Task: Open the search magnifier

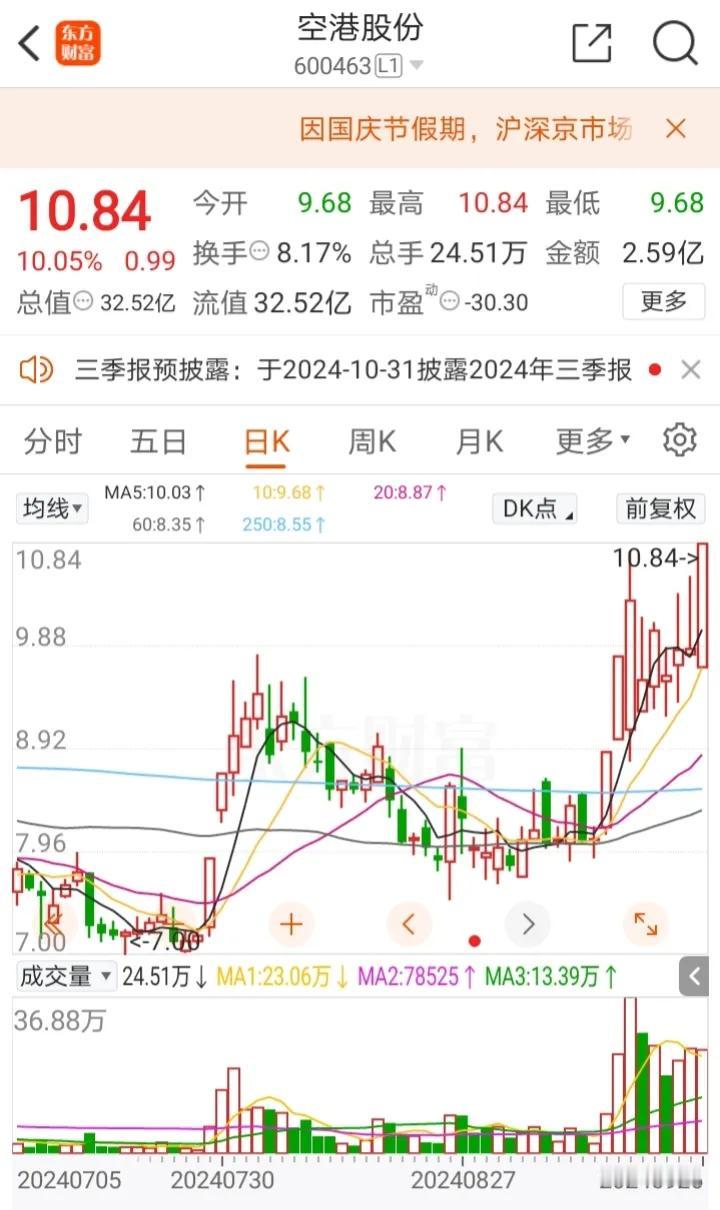Action: coord(675,43)
